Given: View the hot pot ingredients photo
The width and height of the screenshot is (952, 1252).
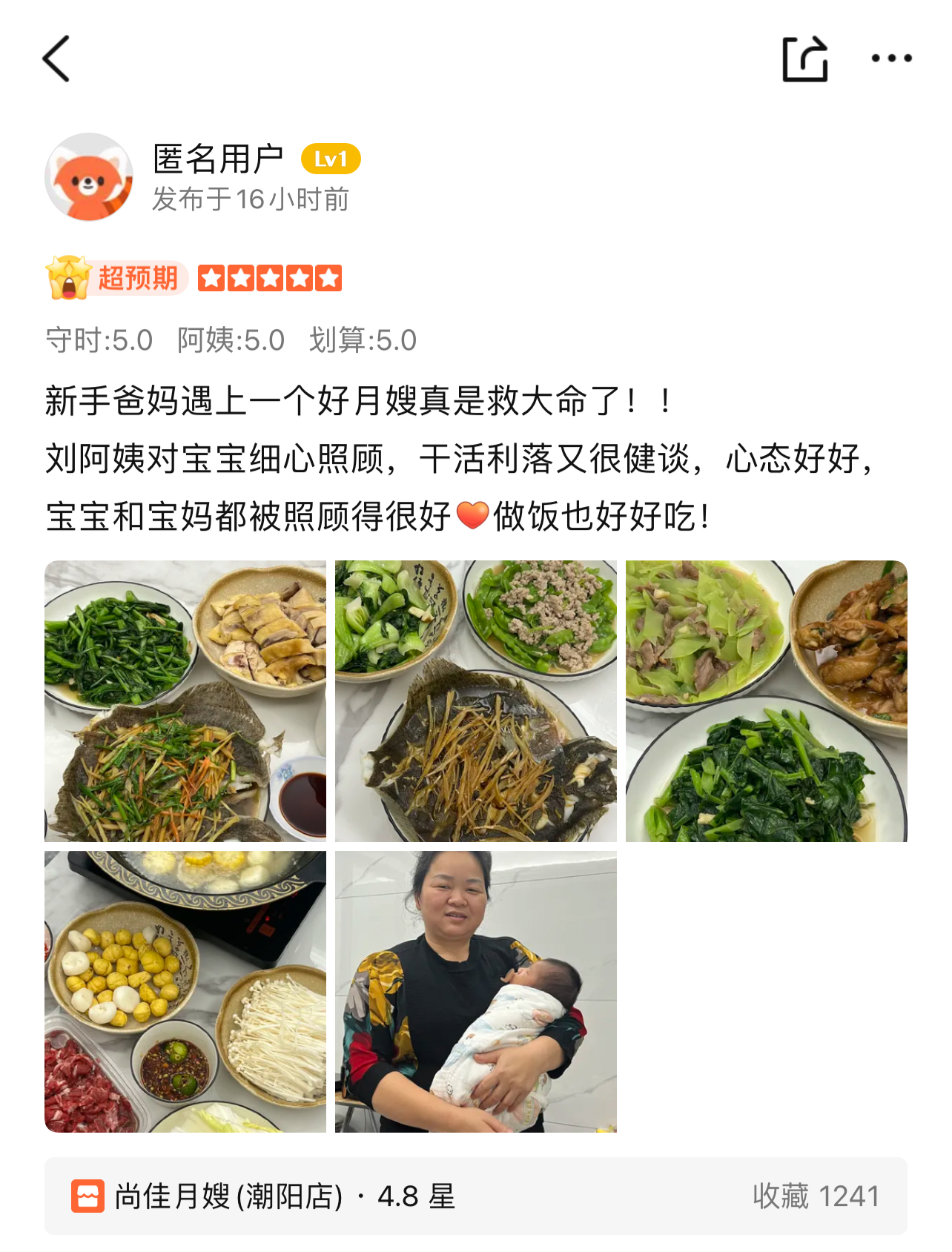Looking at the screenshot, I should (185, 991).
